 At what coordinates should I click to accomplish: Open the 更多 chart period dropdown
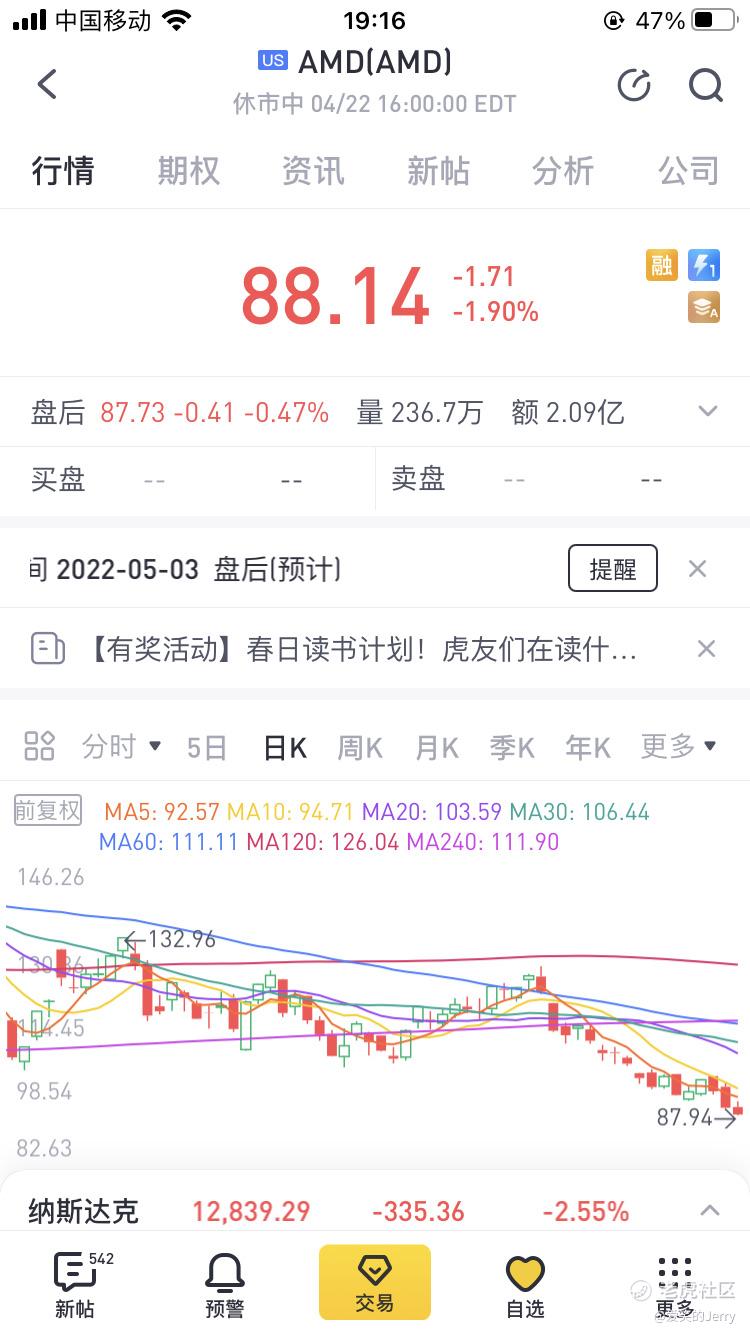[x=679, y=746]
